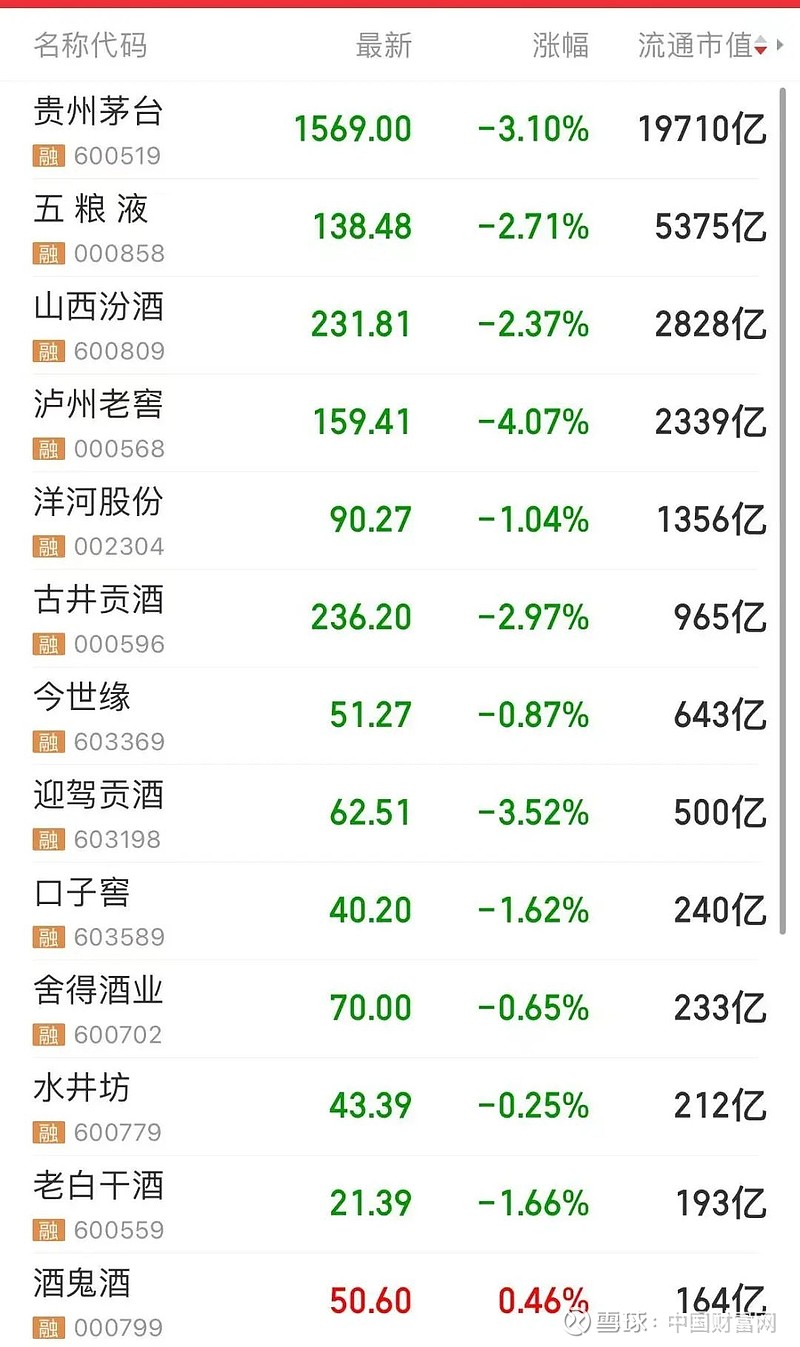Click the 融 icon next to 泸州老窖
This screenshot has width=800, height=1347.
(x=47, y=448)
